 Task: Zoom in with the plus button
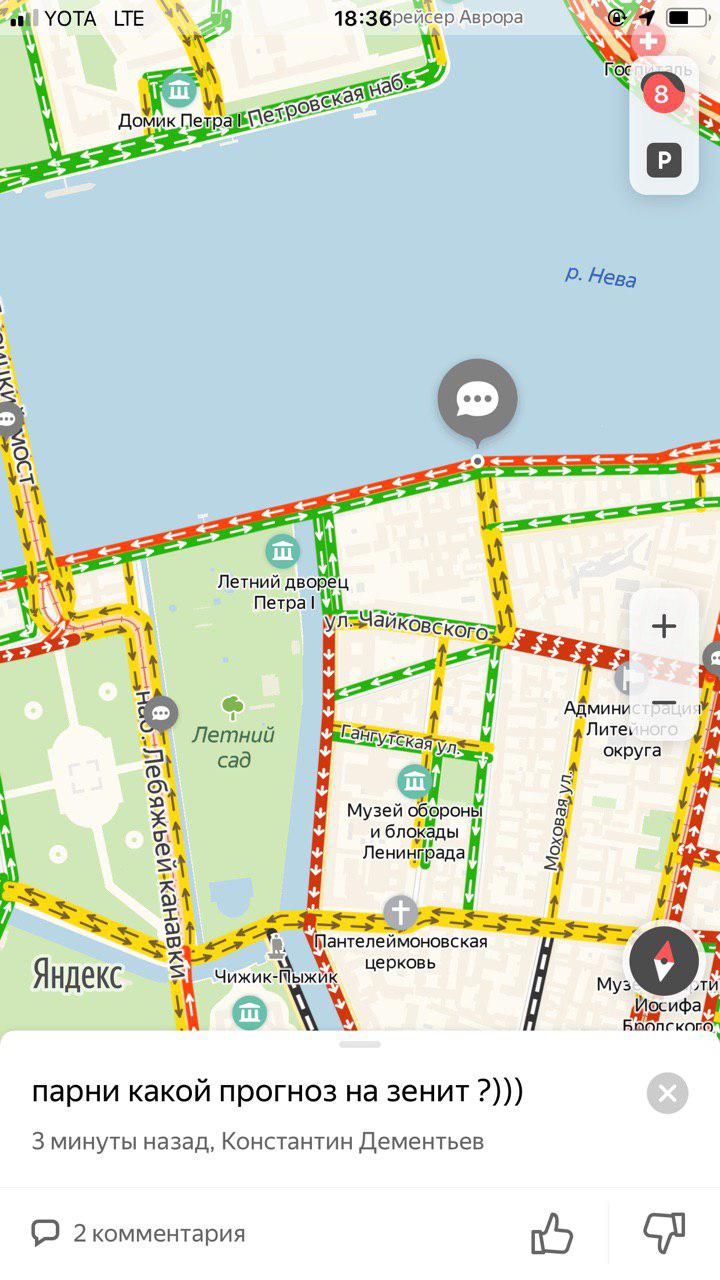[x=664, y=627]
